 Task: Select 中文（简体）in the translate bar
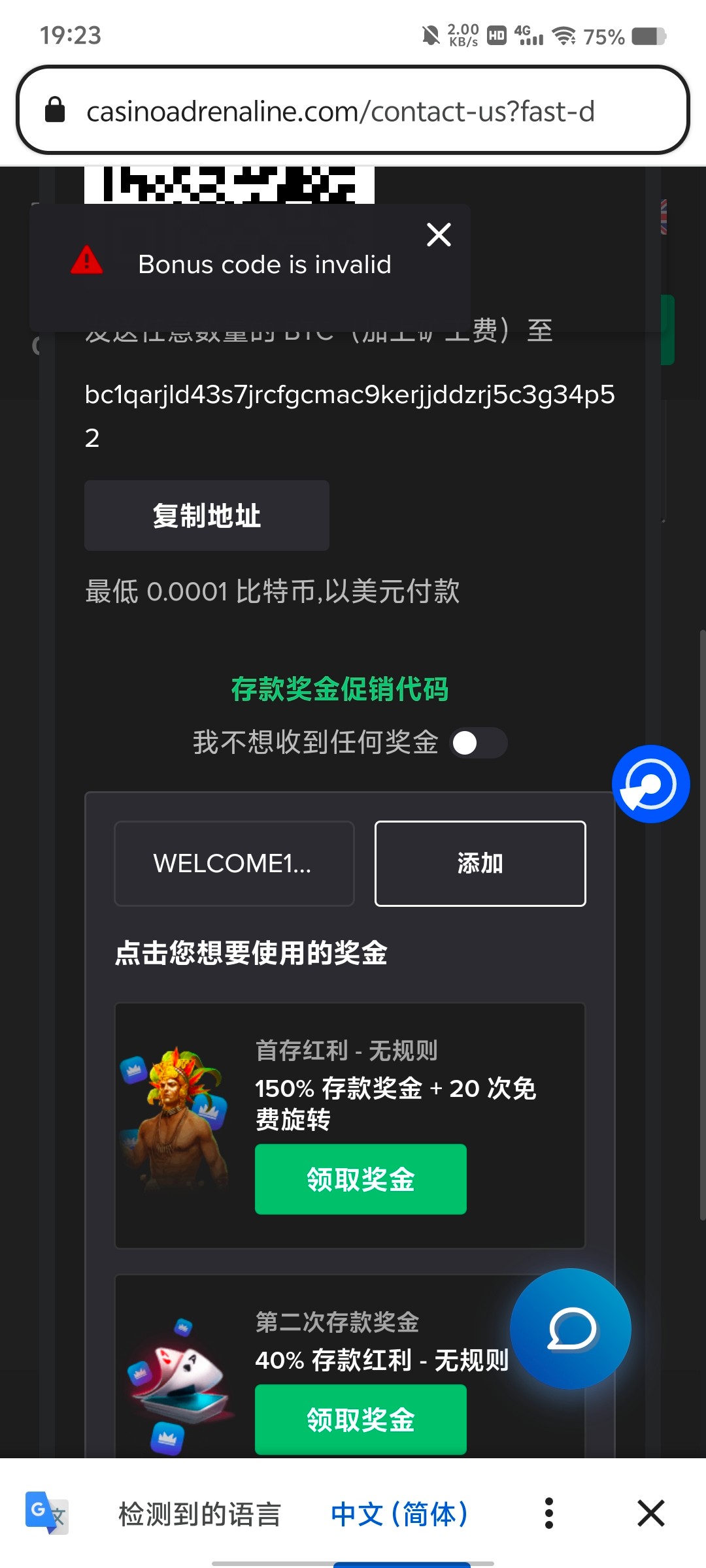click(x=399, y=1514)
